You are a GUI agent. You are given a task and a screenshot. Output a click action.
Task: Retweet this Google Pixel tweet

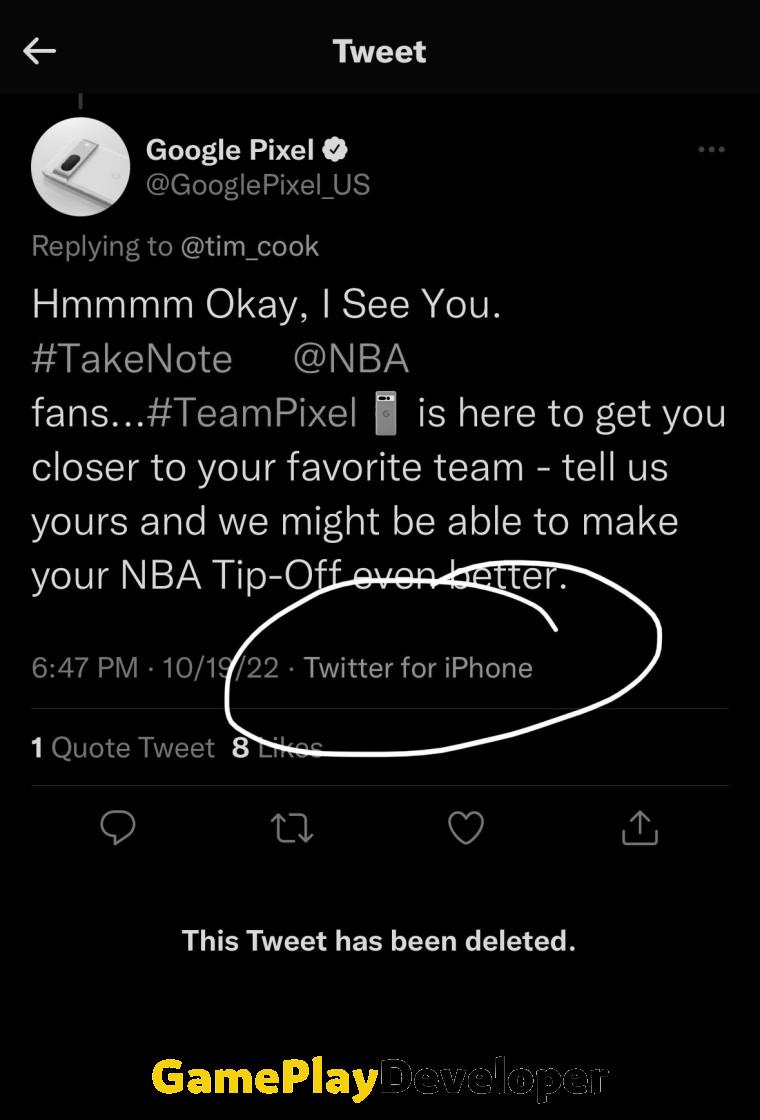point(292,827)
